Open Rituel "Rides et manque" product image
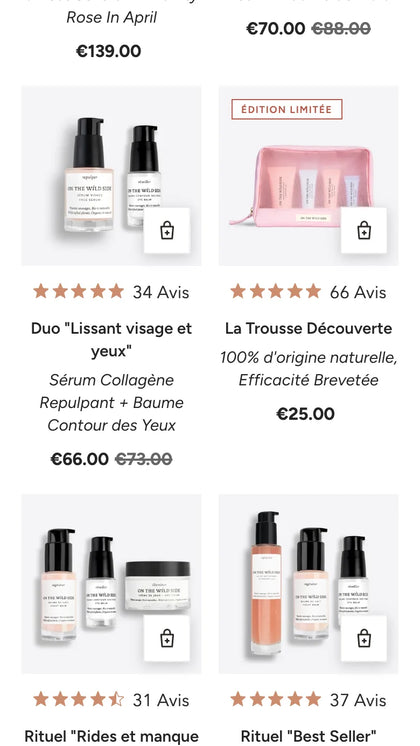The image size is (420, 746). (x=111, y=584)
